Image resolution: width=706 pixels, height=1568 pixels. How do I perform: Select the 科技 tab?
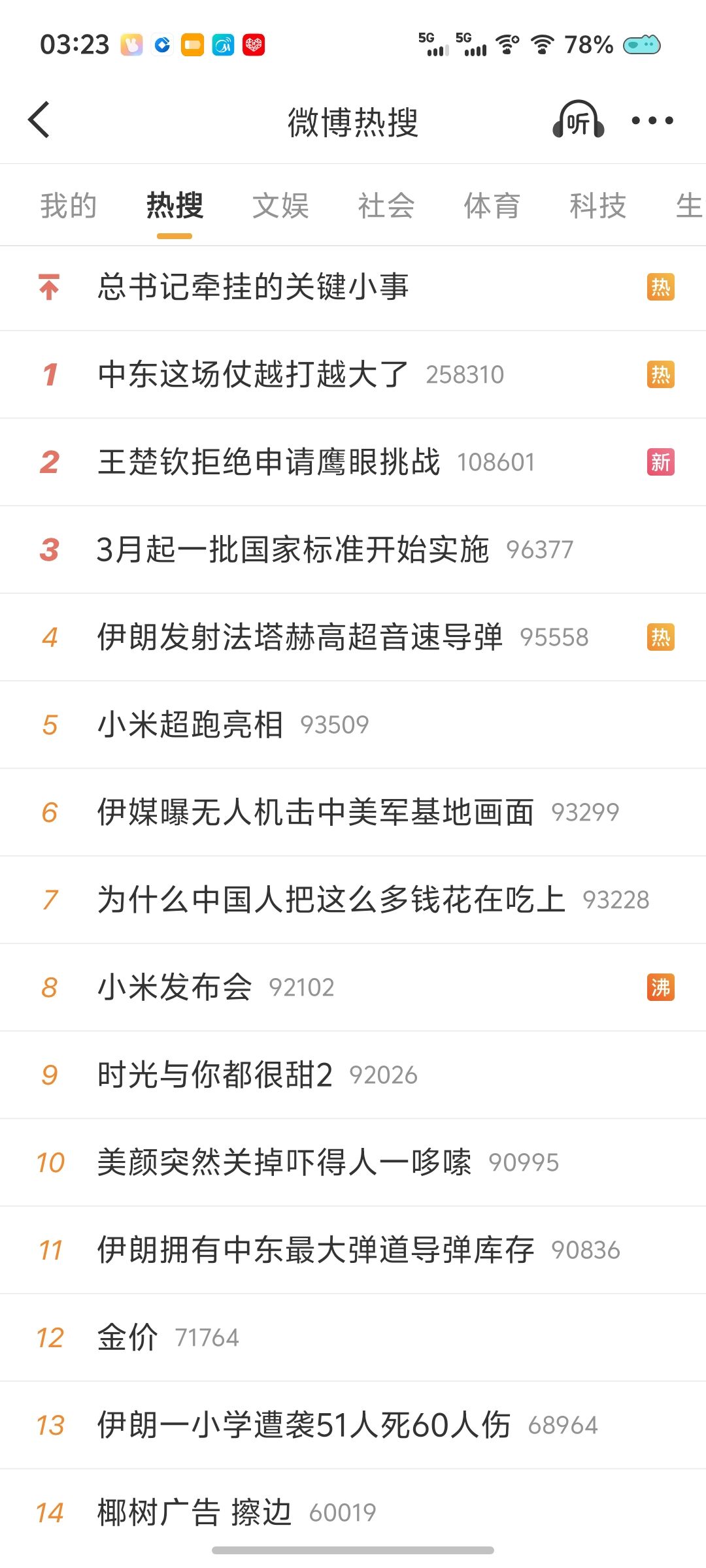pyautogui.click(x=598, y=206)
